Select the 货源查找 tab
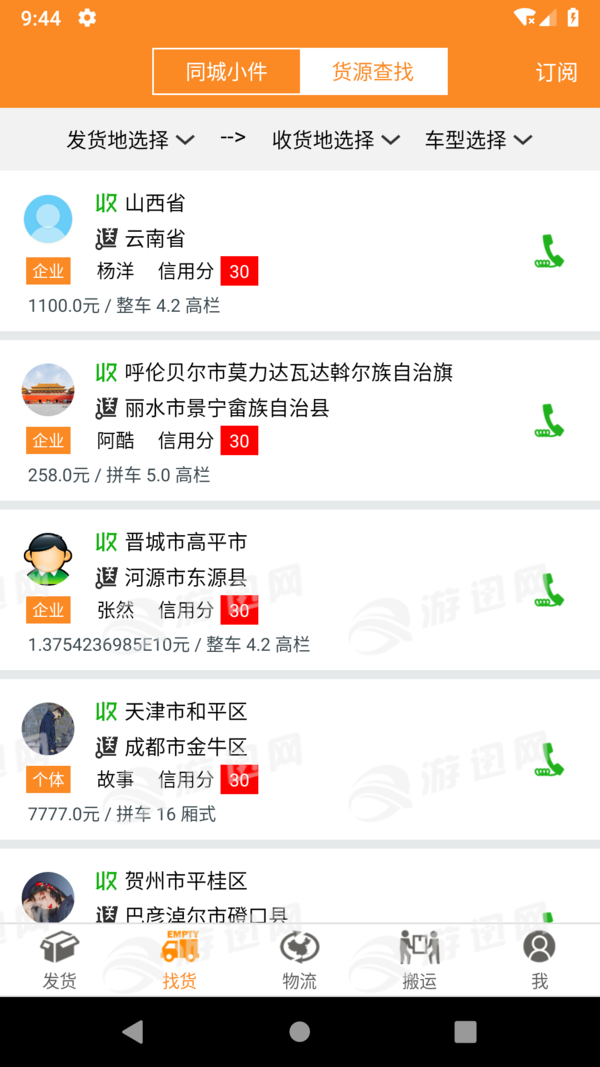The image size is (600, 1067). pyautogui.click(x=373, y=72)
